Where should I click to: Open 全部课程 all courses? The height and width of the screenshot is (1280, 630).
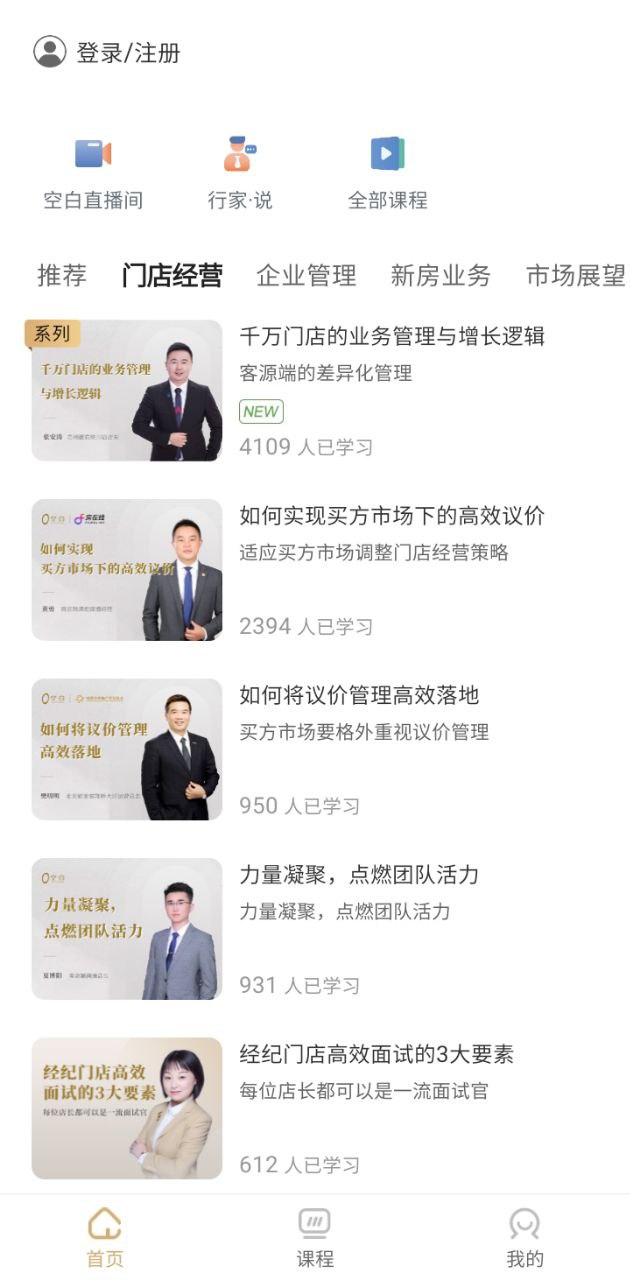387,172
